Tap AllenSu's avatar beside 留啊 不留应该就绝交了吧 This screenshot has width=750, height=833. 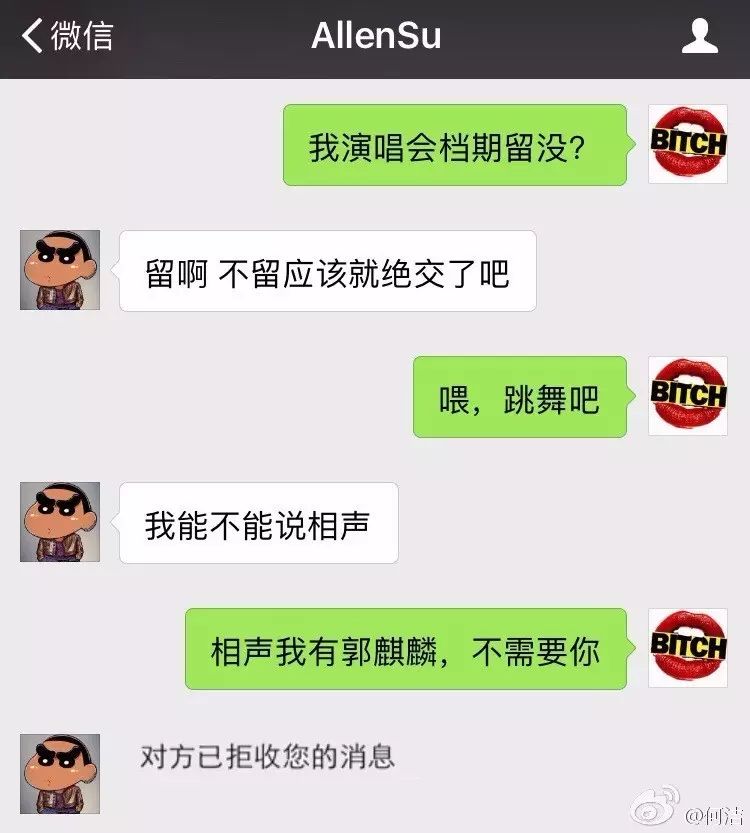point(60,270)
